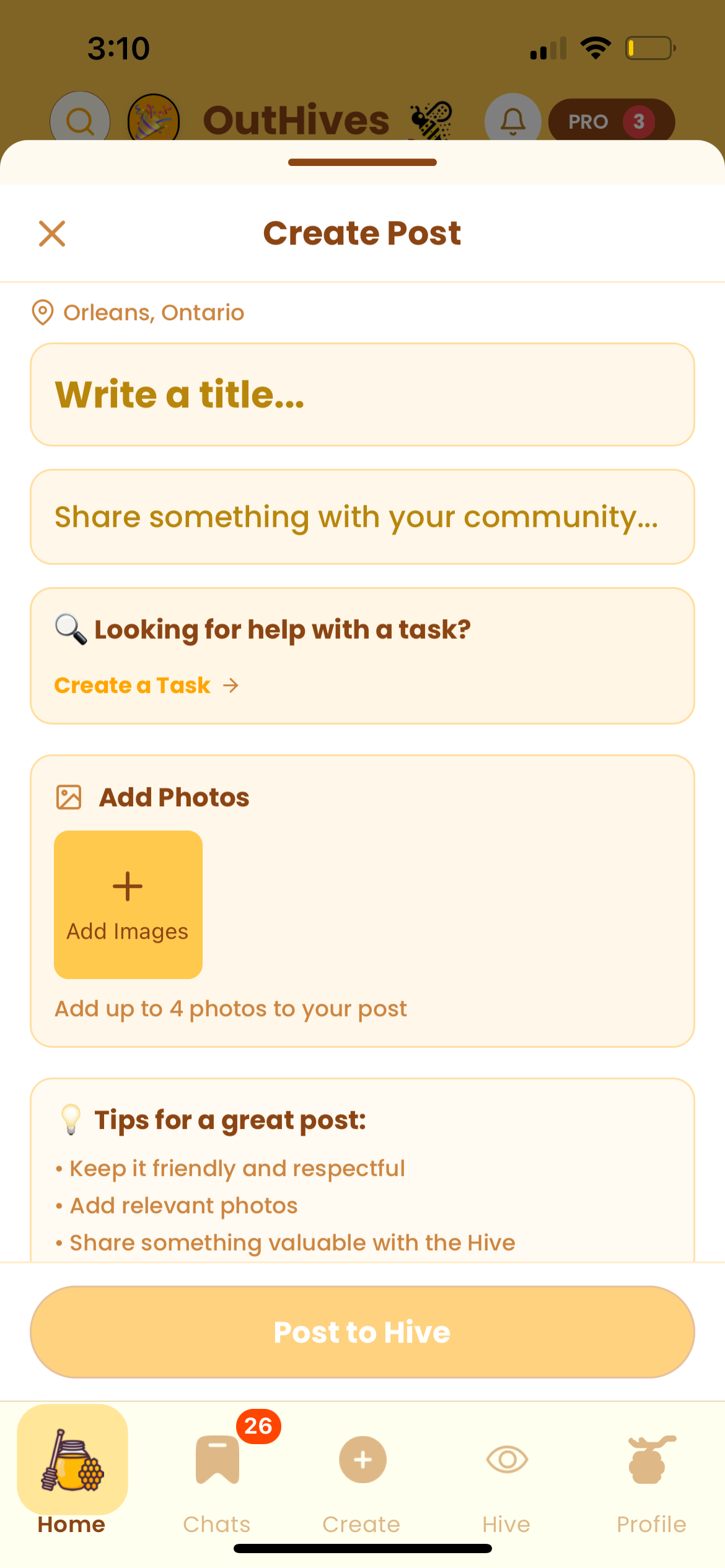
Task: Tap the Orleans, Ontario location tag
Action: pyautogui.click(x=138, y=313)
